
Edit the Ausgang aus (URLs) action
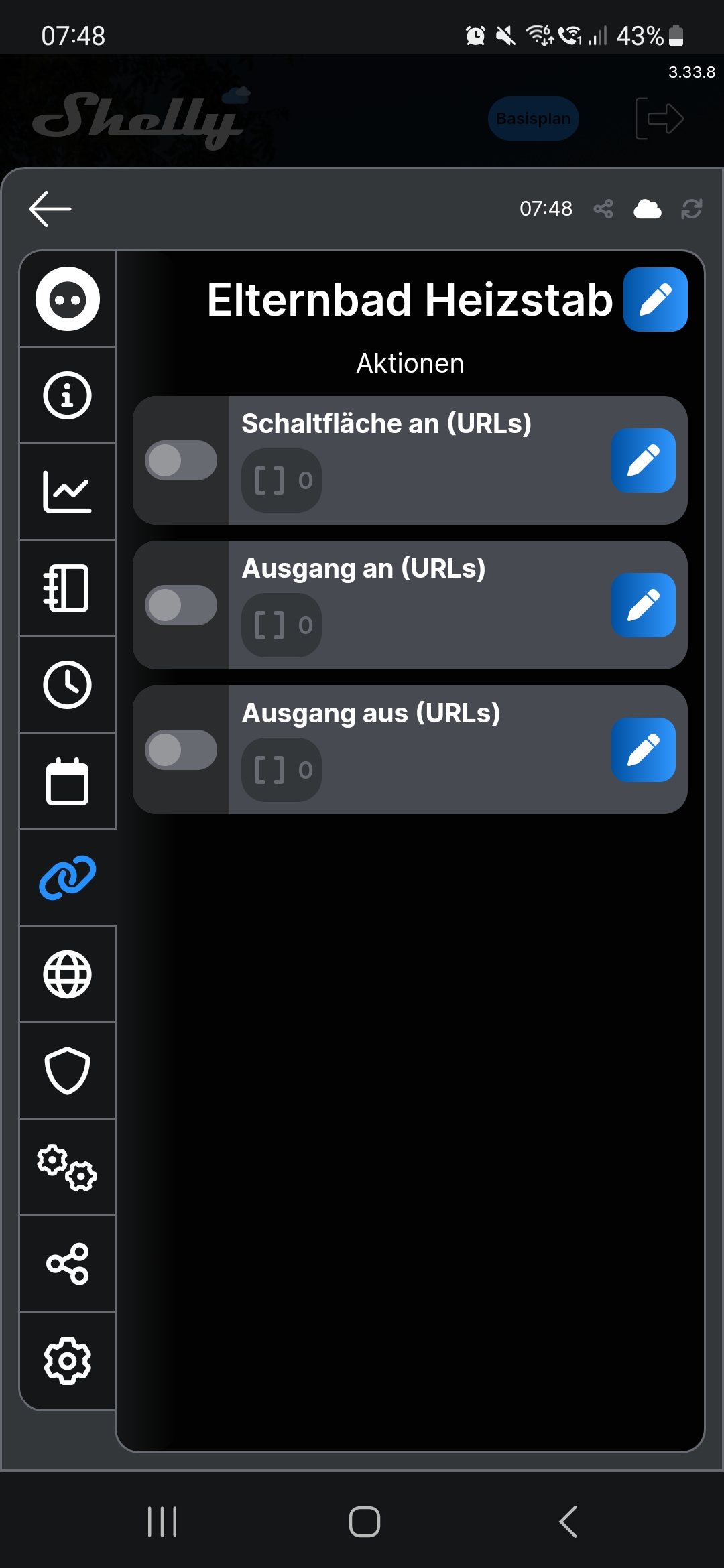(643, 750)
